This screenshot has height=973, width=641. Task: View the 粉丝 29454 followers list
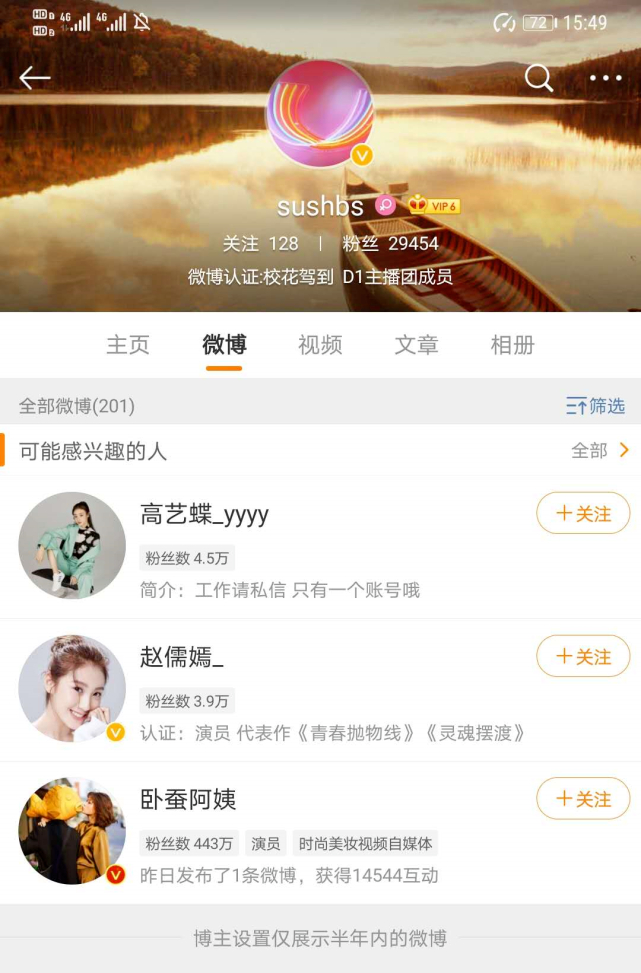390,244
